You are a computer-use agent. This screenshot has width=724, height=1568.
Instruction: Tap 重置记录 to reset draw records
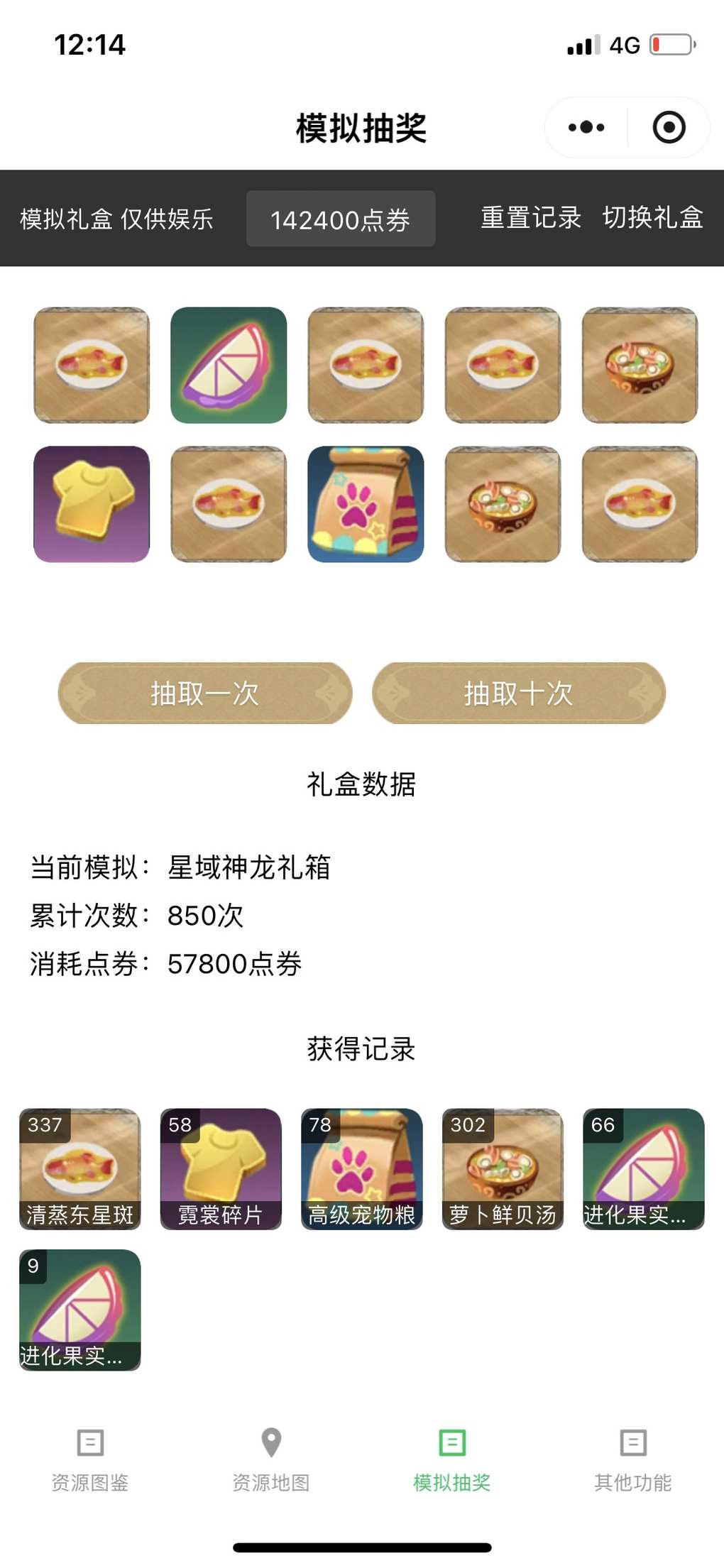531,218
